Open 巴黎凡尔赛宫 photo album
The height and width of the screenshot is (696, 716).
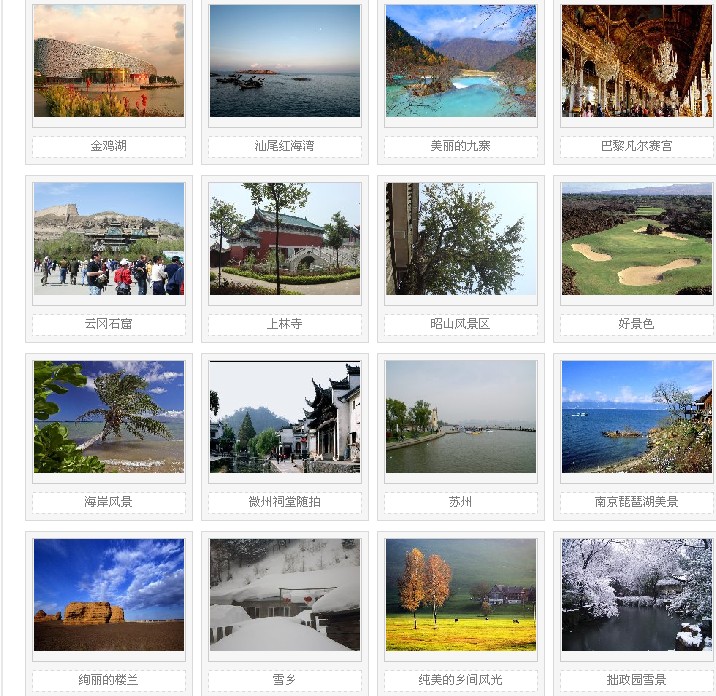point(636,61)
